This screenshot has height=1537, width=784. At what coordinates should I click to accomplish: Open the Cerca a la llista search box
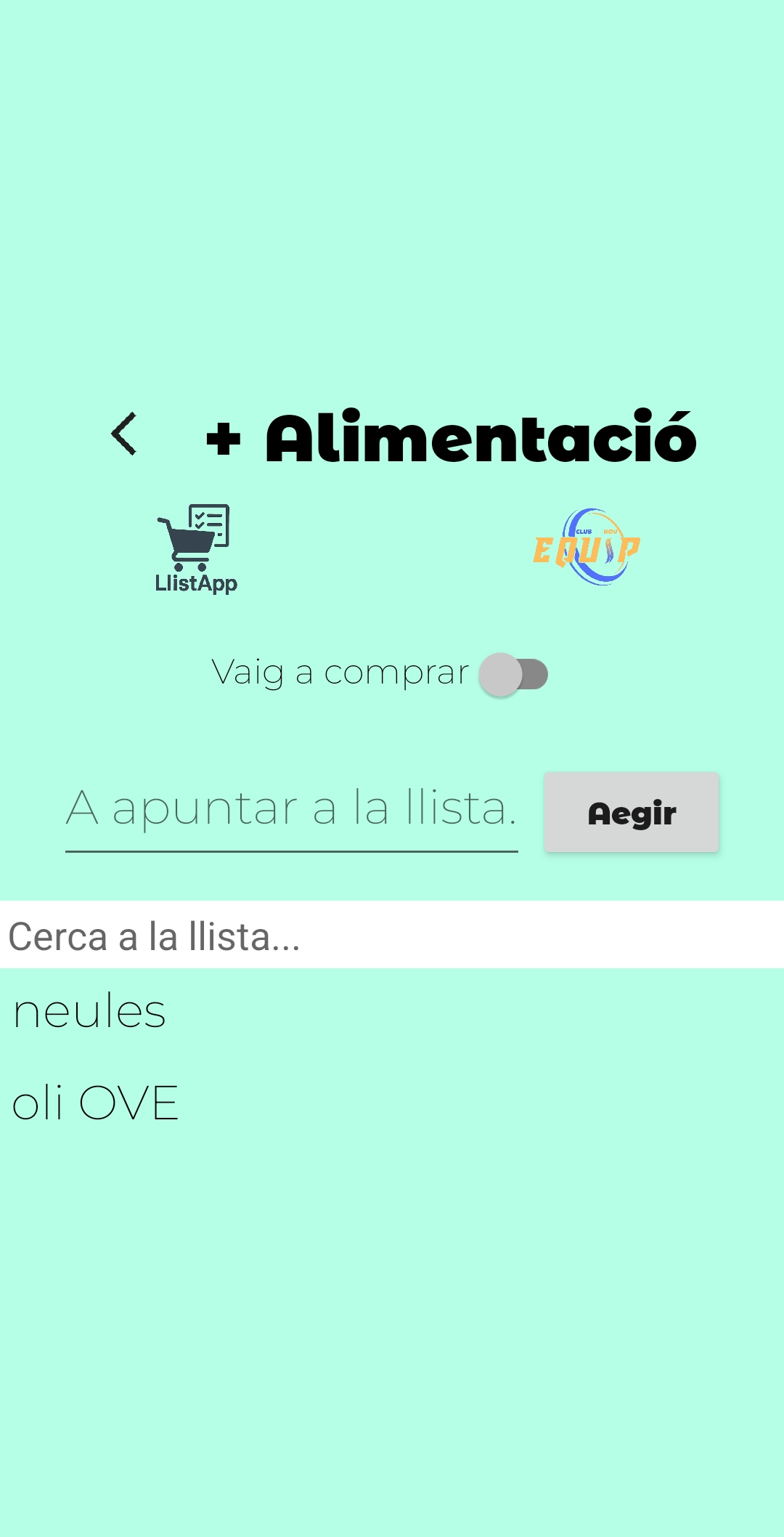pos(392,936)
